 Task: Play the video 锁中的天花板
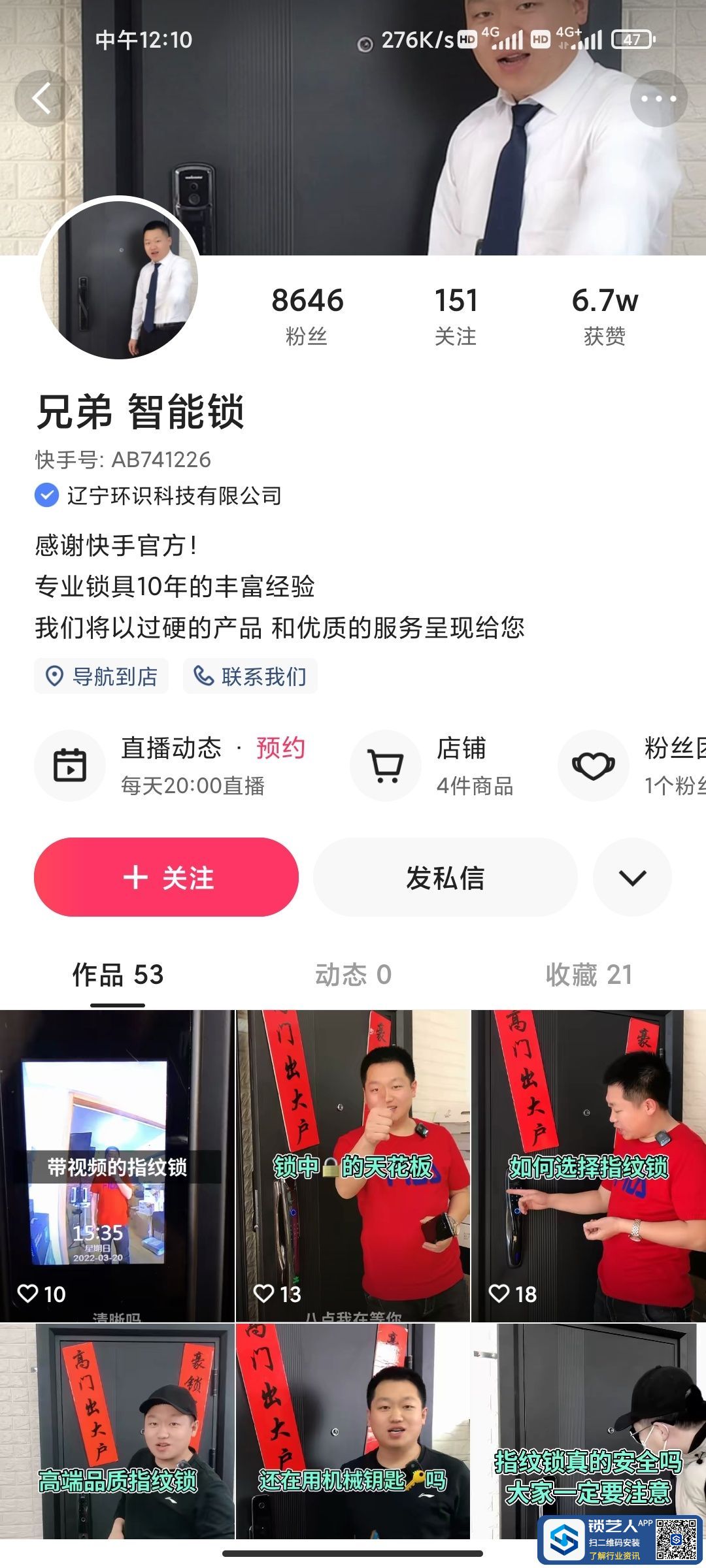353,1166
